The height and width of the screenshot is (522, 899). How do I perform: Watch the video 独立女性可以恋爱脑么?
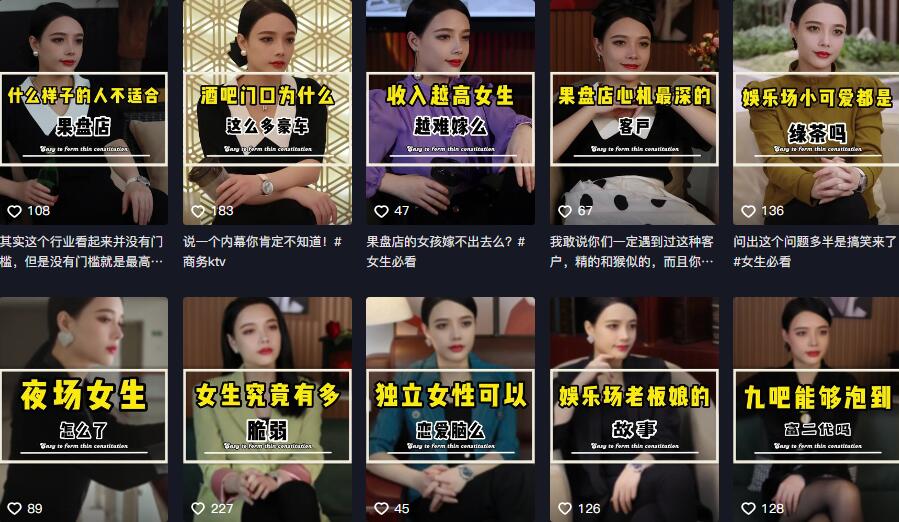point(450,408)
